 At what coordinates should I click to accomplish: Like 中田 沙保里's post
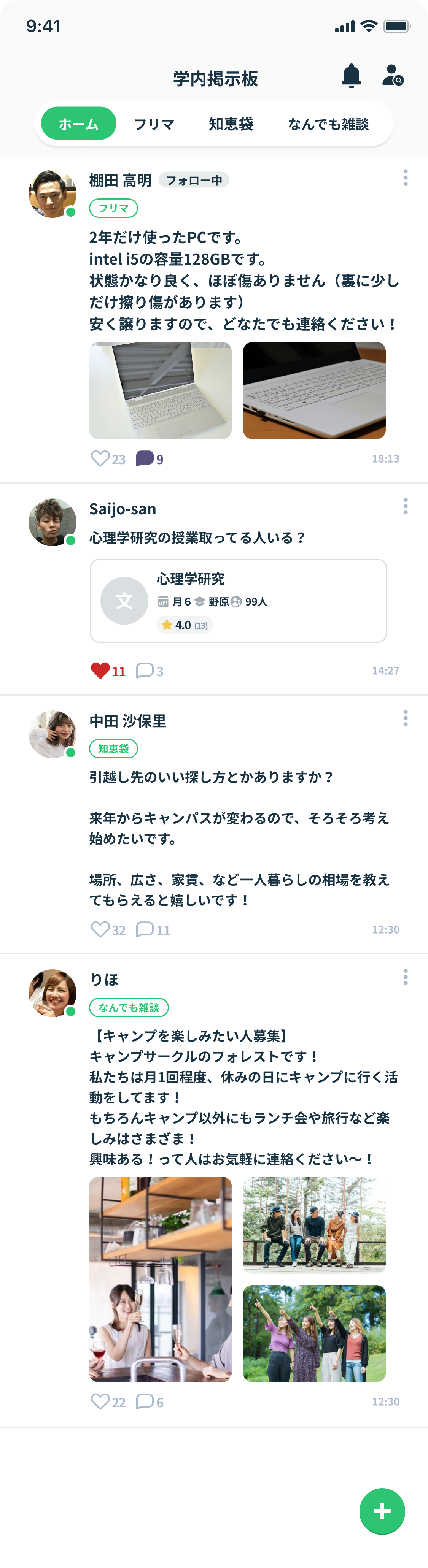point(100,929)
